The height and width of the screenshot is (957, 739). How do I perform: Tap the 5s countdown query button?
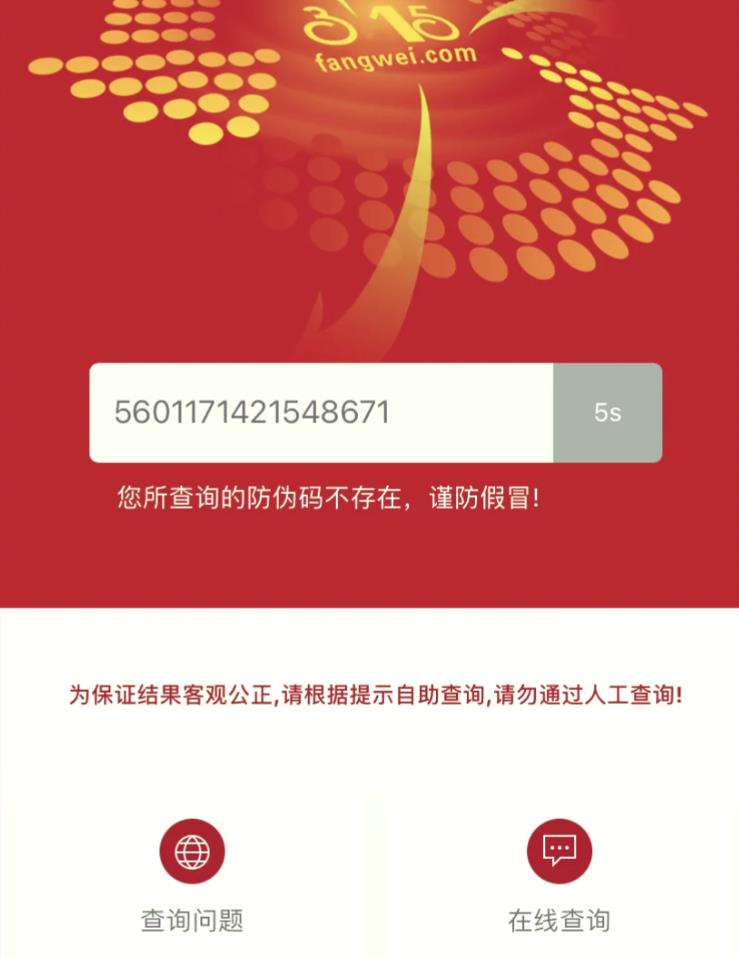tap(607, 413)
